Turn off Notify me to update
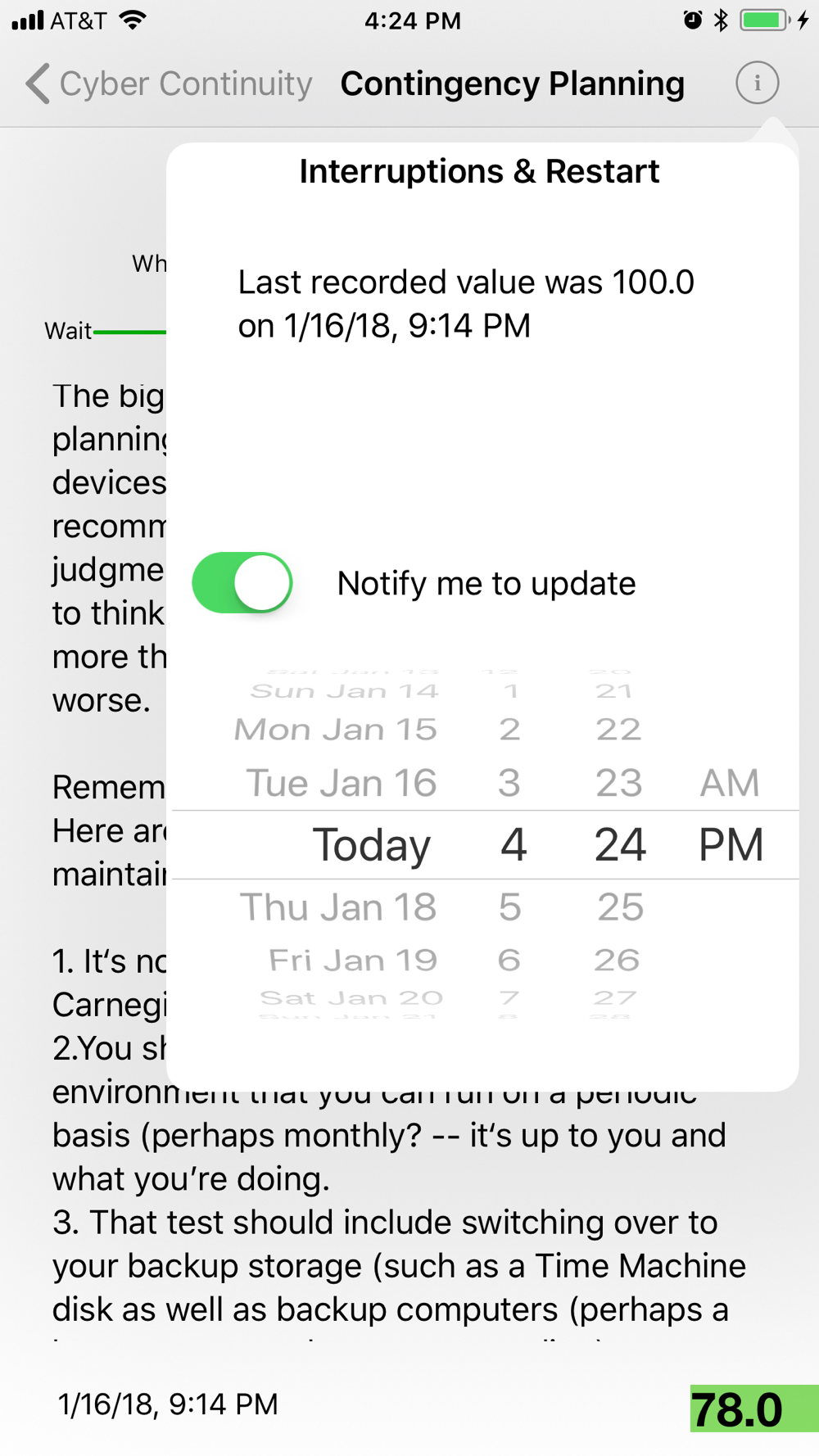Screen dimensions: 819x1456 (x=242, y=583)
